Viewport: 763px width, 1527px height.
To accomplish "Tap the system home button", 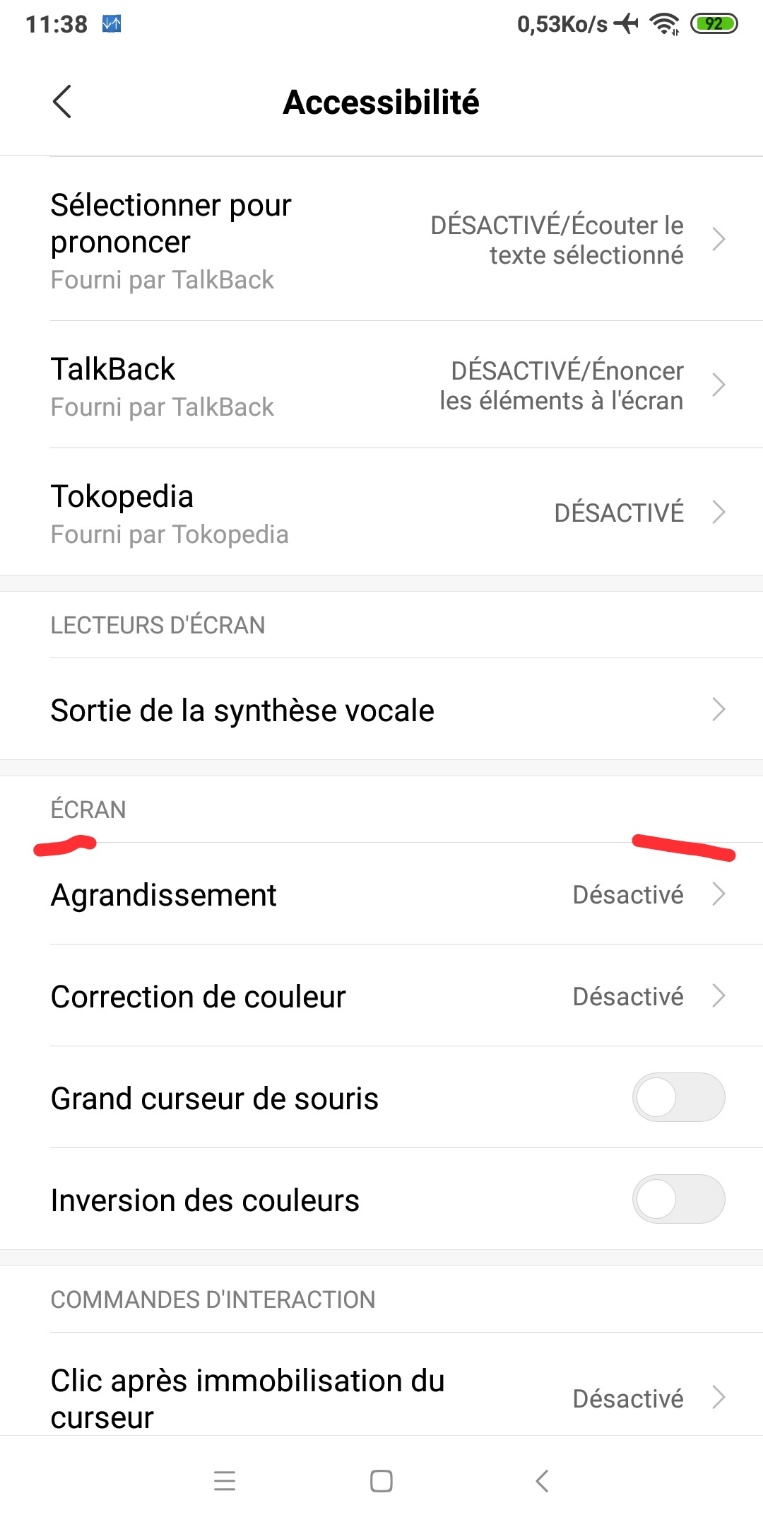I will click(x=381, y=1481).
